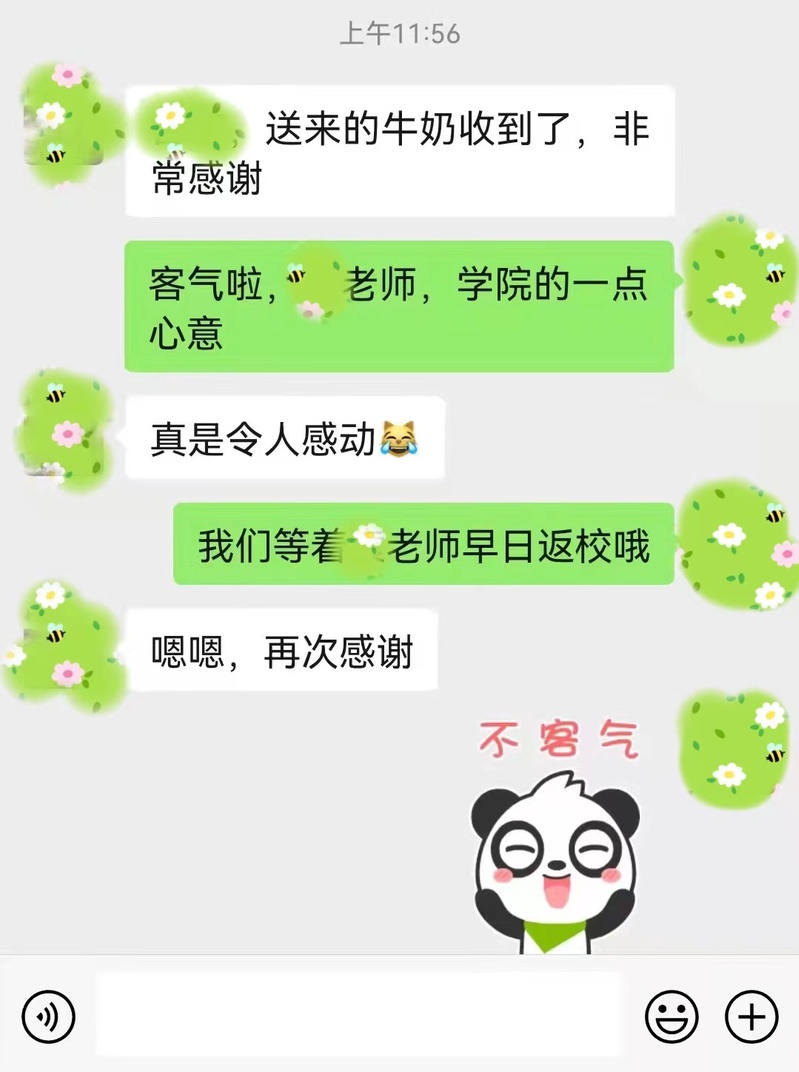Tap the 不客气 panda sticker
The width and height of the screenshot is (799, 1072).
tap(556, 838)
